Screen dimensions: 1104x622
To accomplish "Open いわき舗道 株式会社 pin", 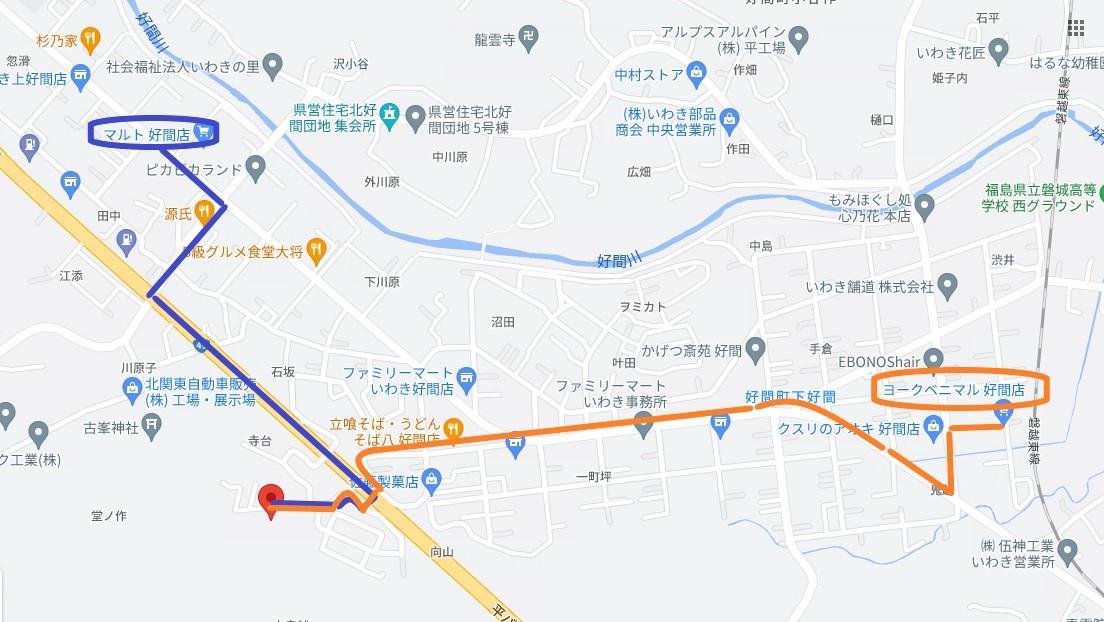I will pos(950,287).
